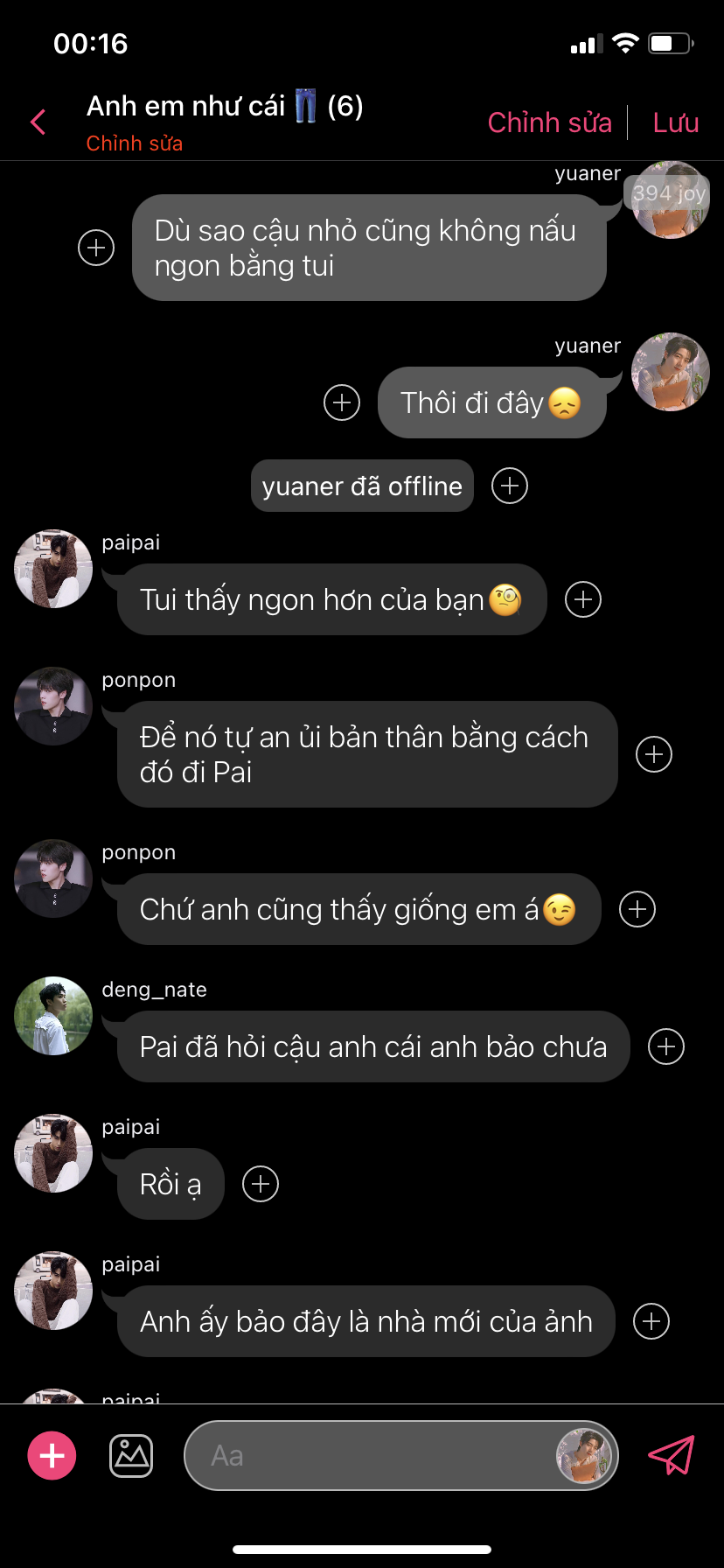Open the pink add button at bottom
Image resolution: width=724 pixels, height=1568 pixels.
(52, 1456)
